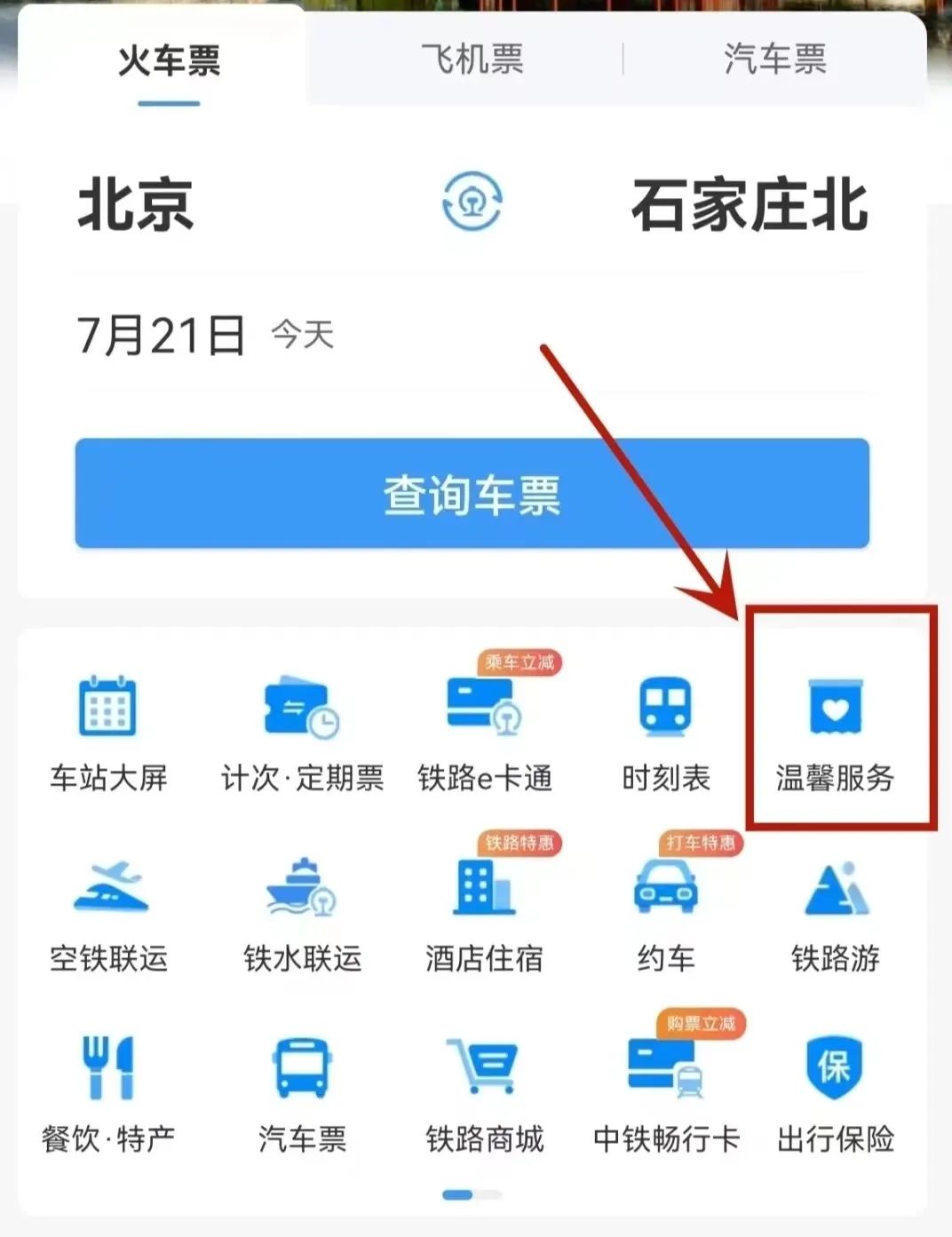Switch to the 飞机票 tab

click(472, 60)
